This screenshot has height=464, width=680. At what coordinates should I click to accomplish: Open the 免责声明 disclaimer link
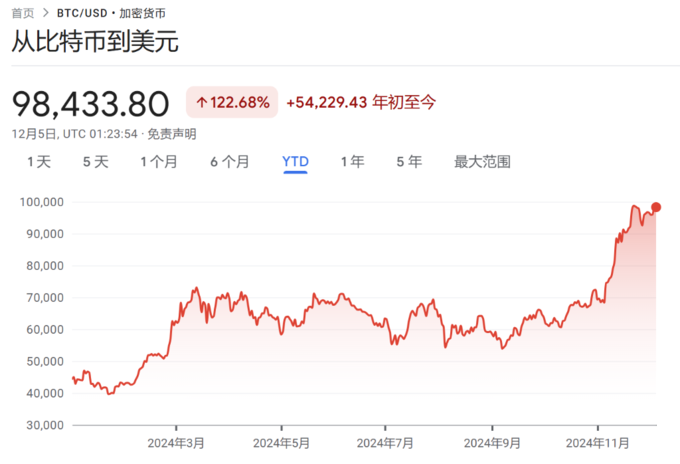[171, 134]
